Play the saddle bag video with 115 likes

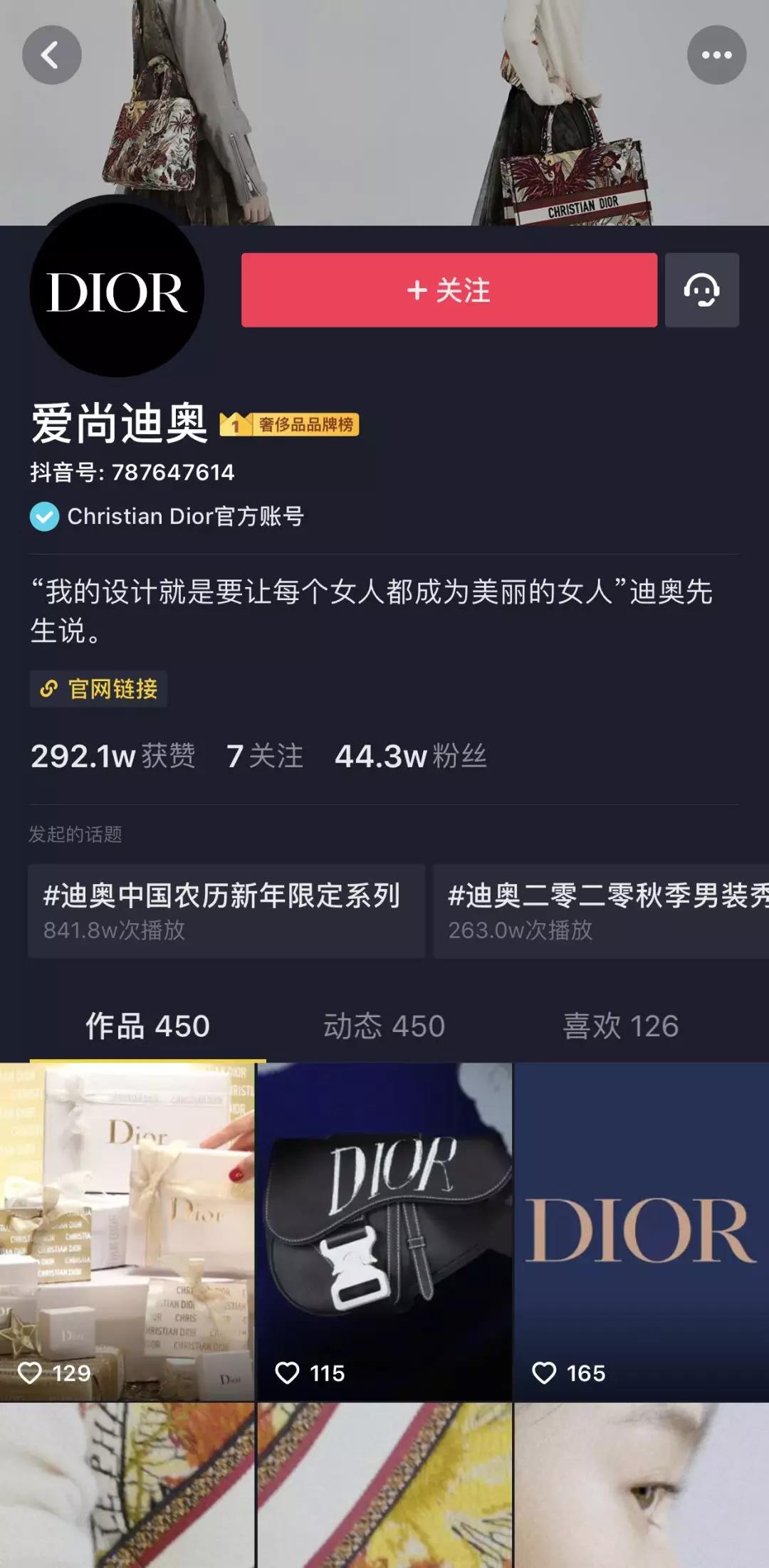pyautogui.click(x=384, y=1231)
